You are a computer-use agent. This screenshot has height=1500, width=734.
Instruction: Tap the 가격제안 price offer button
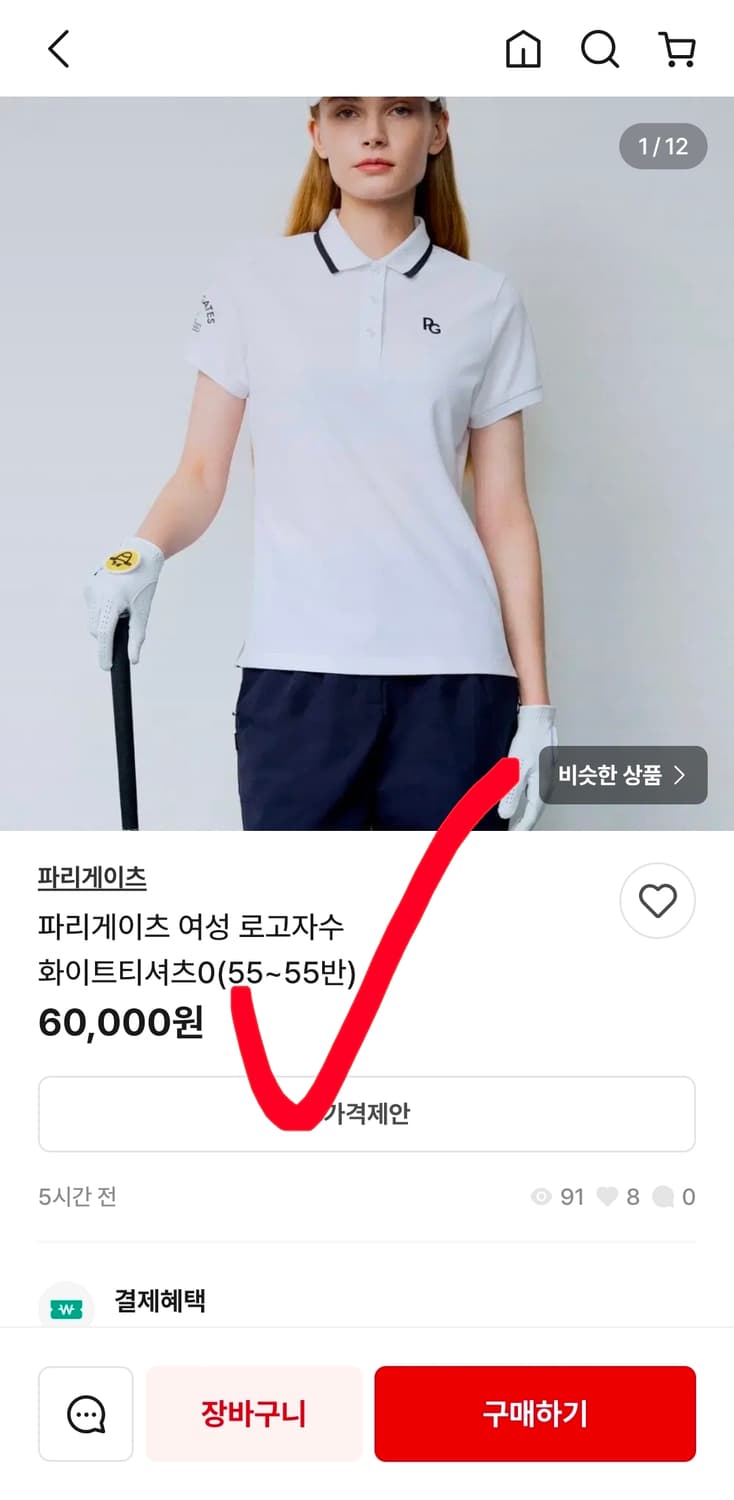tap(366, 1113)
